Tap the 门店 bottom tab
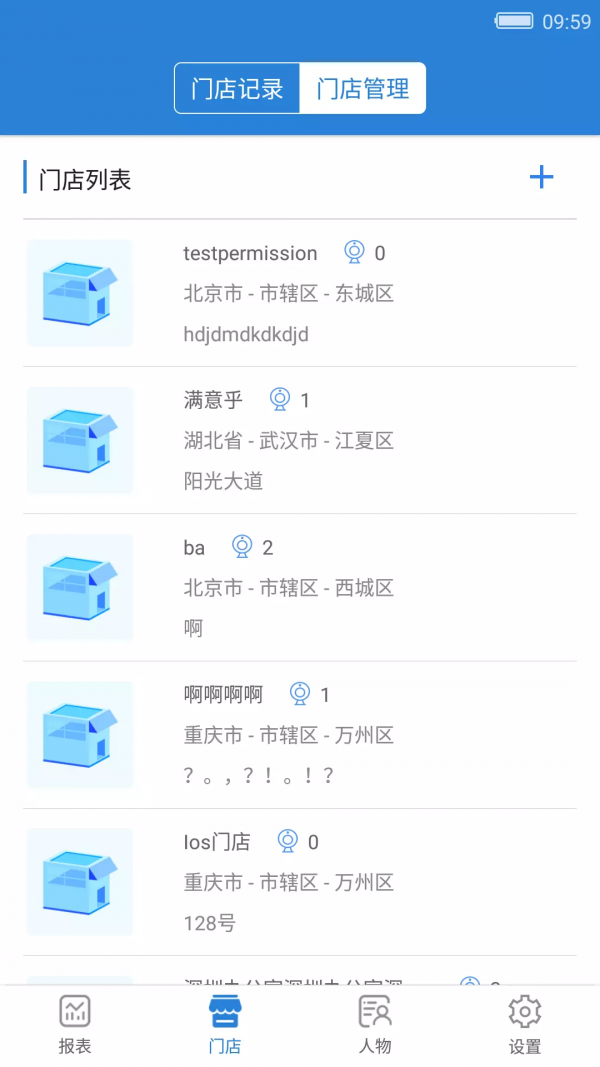 (224, 1025)
